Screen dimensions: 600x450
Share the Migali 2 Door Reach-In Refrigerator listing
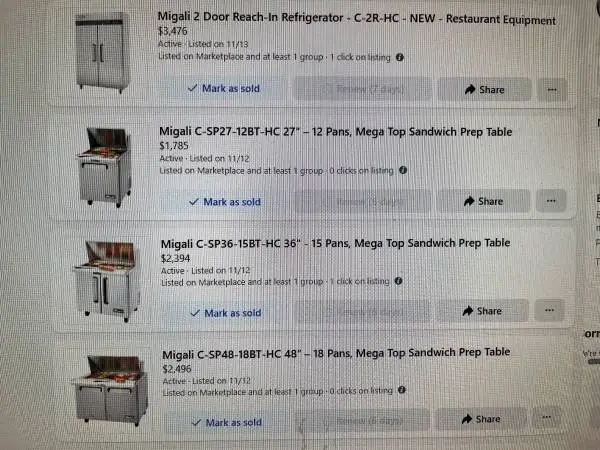pyautogui.click(x=484, y=89)
